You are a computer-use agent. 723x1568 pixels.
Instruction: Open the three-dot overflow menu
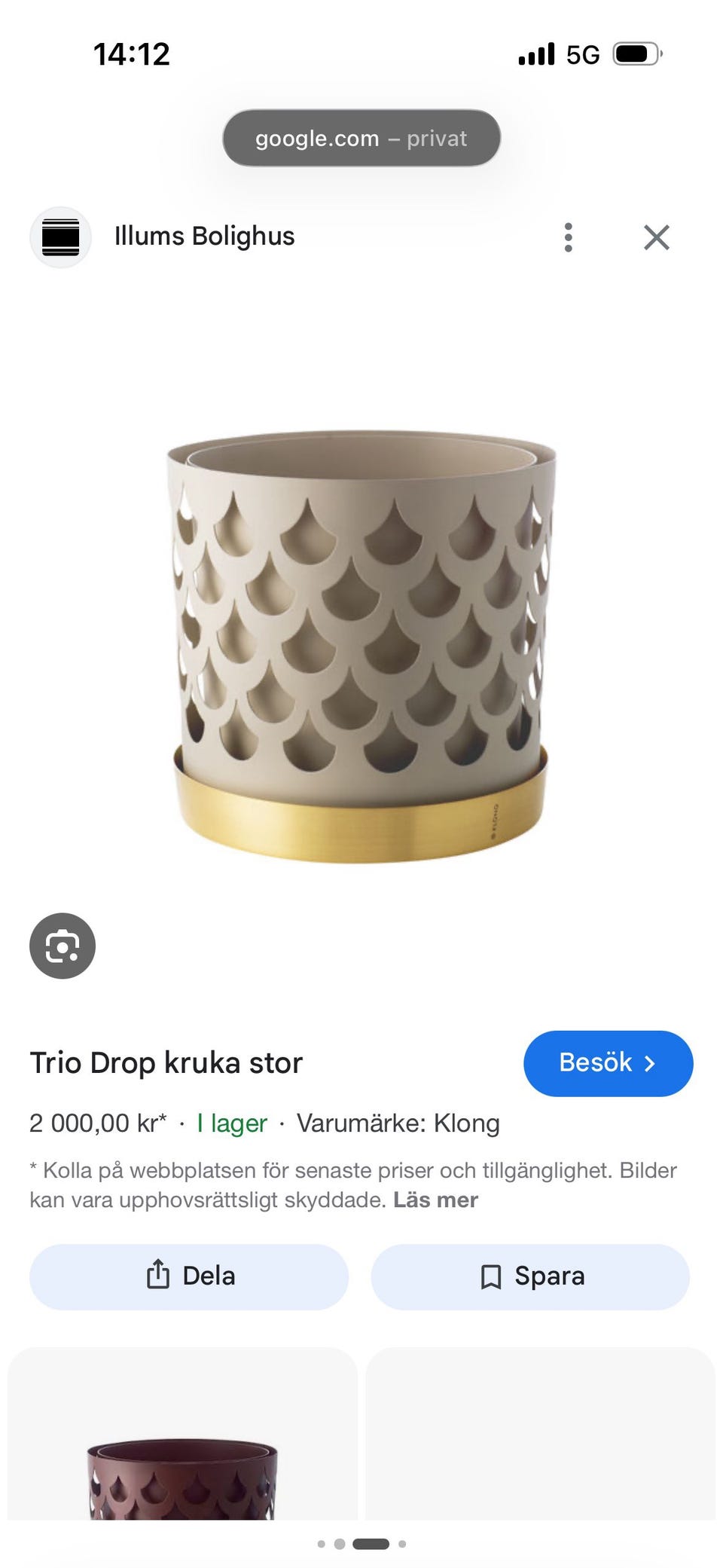569,237
